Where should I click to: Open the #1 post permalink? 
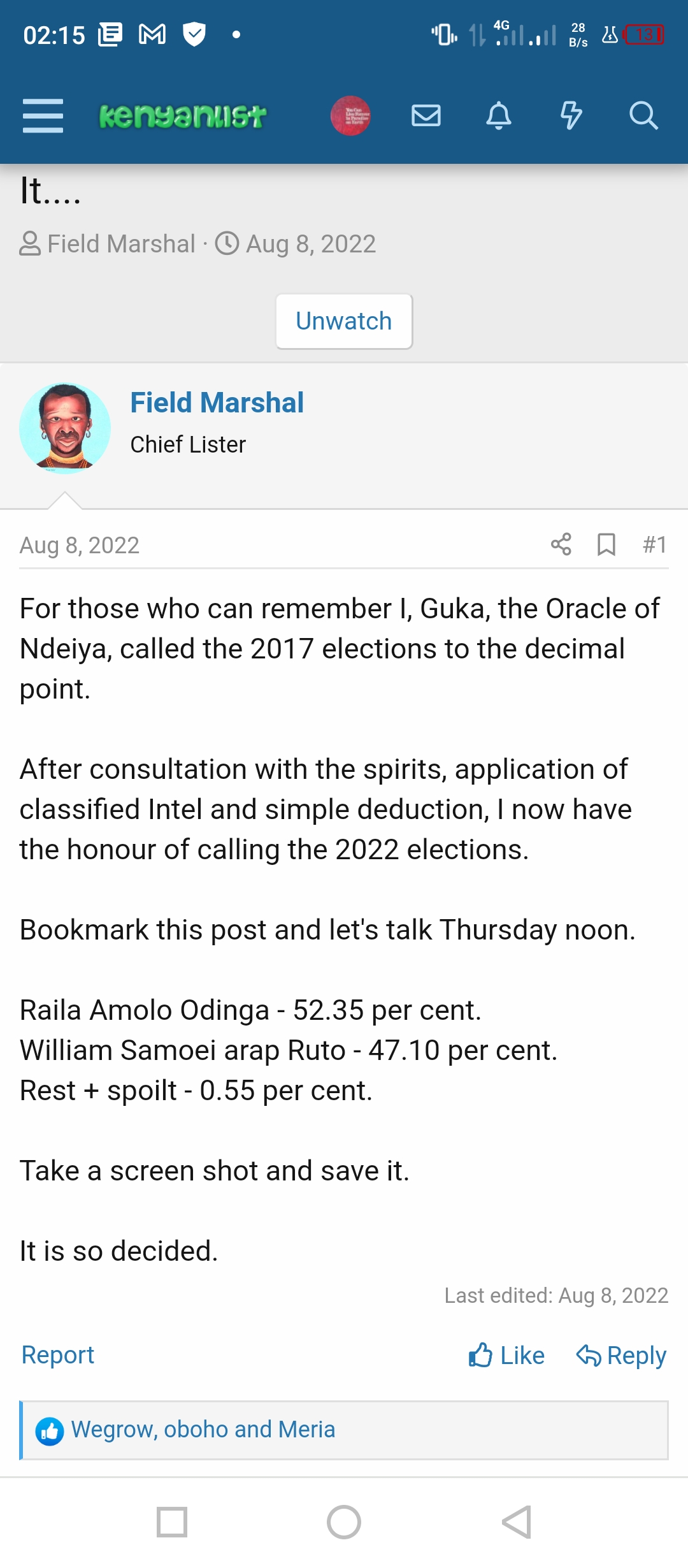pyautogui.click(x=655, y=545)
